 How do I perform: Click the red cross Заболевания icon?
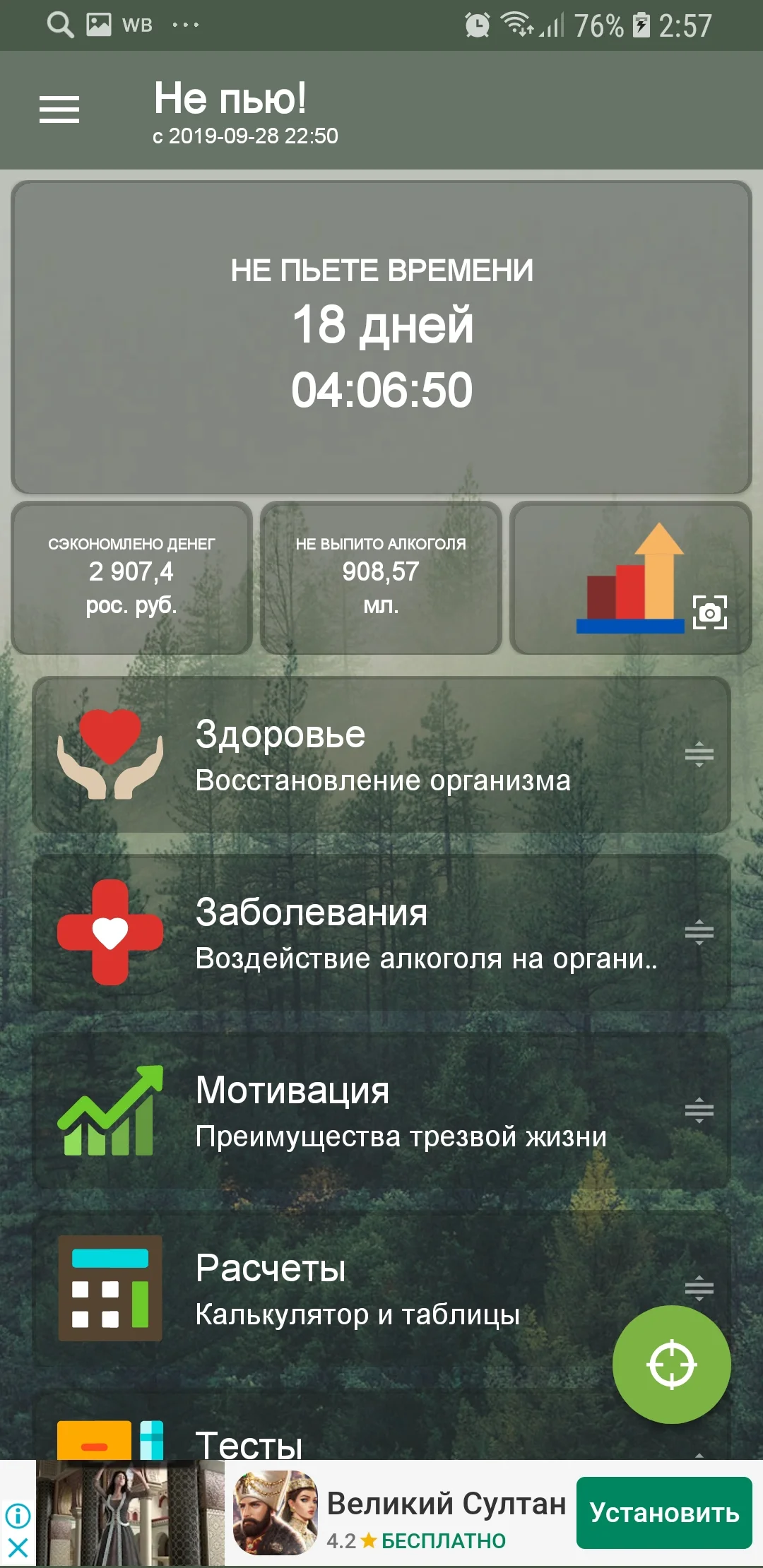click(x=110, y=932)
